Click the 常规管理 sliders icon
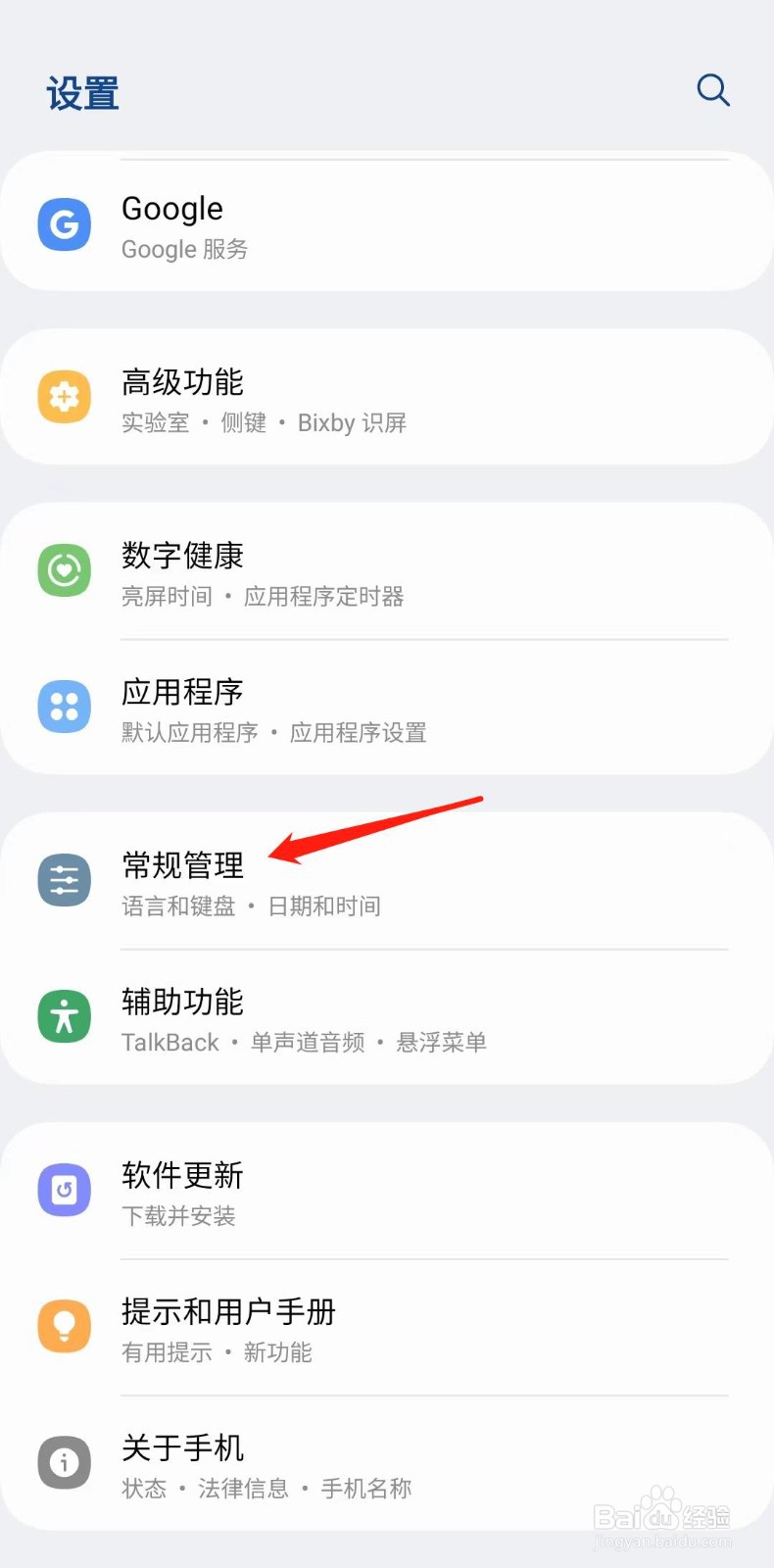The image size is (774, 1568). coord(64,879)
